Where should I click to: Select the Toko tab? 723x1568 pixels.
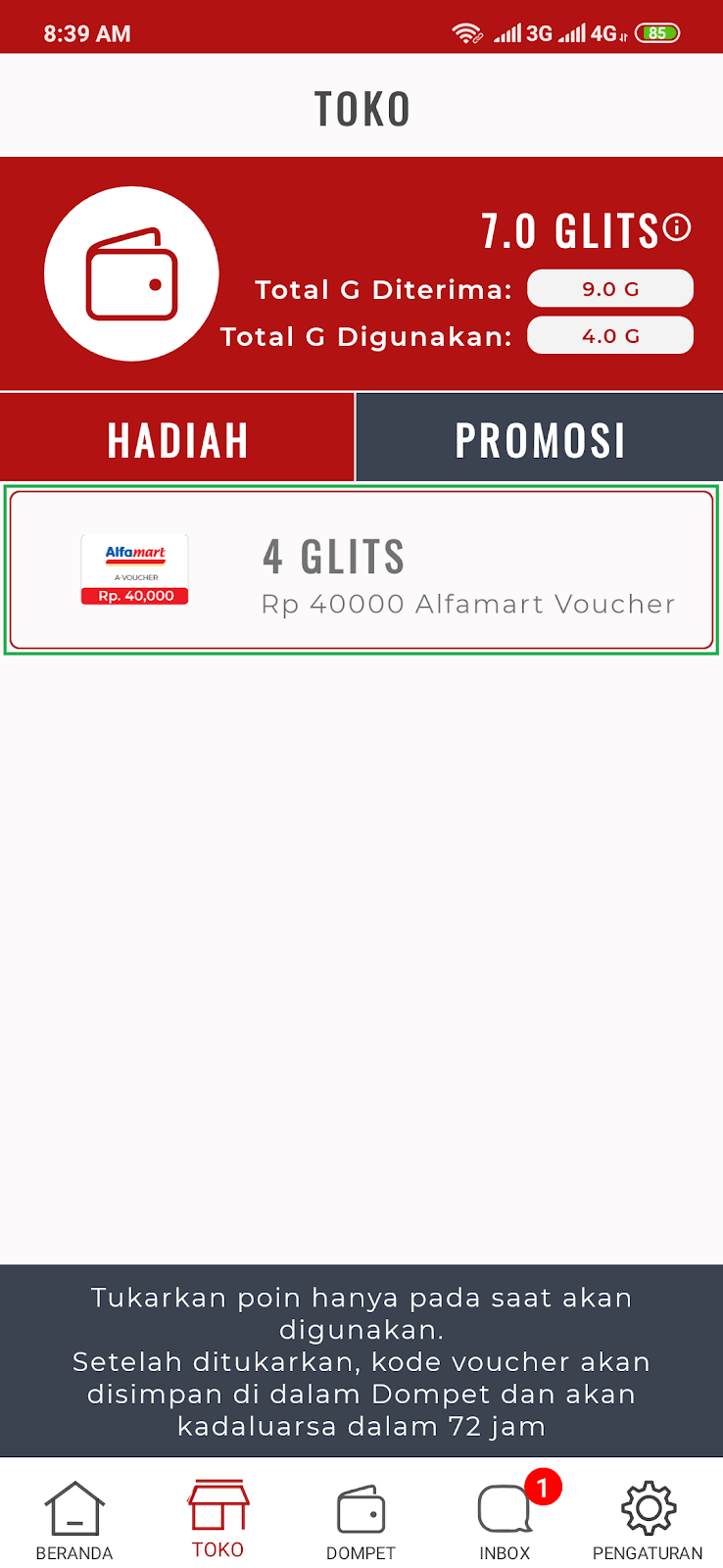217,1521
